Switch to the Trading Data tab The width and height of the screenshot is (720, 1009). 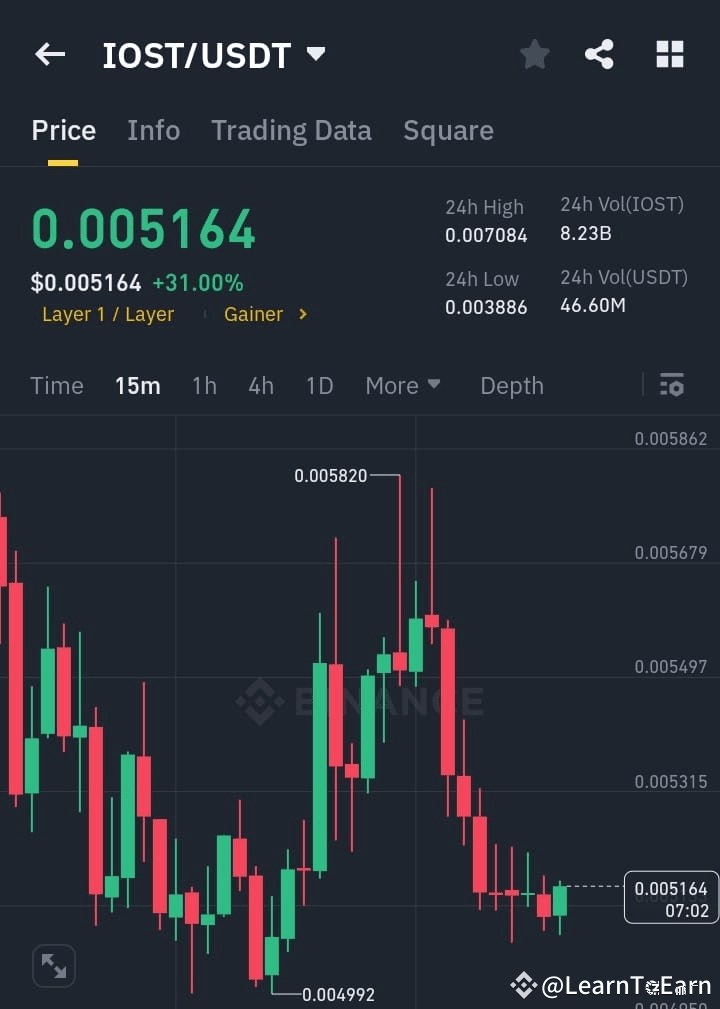pos(291,130)
